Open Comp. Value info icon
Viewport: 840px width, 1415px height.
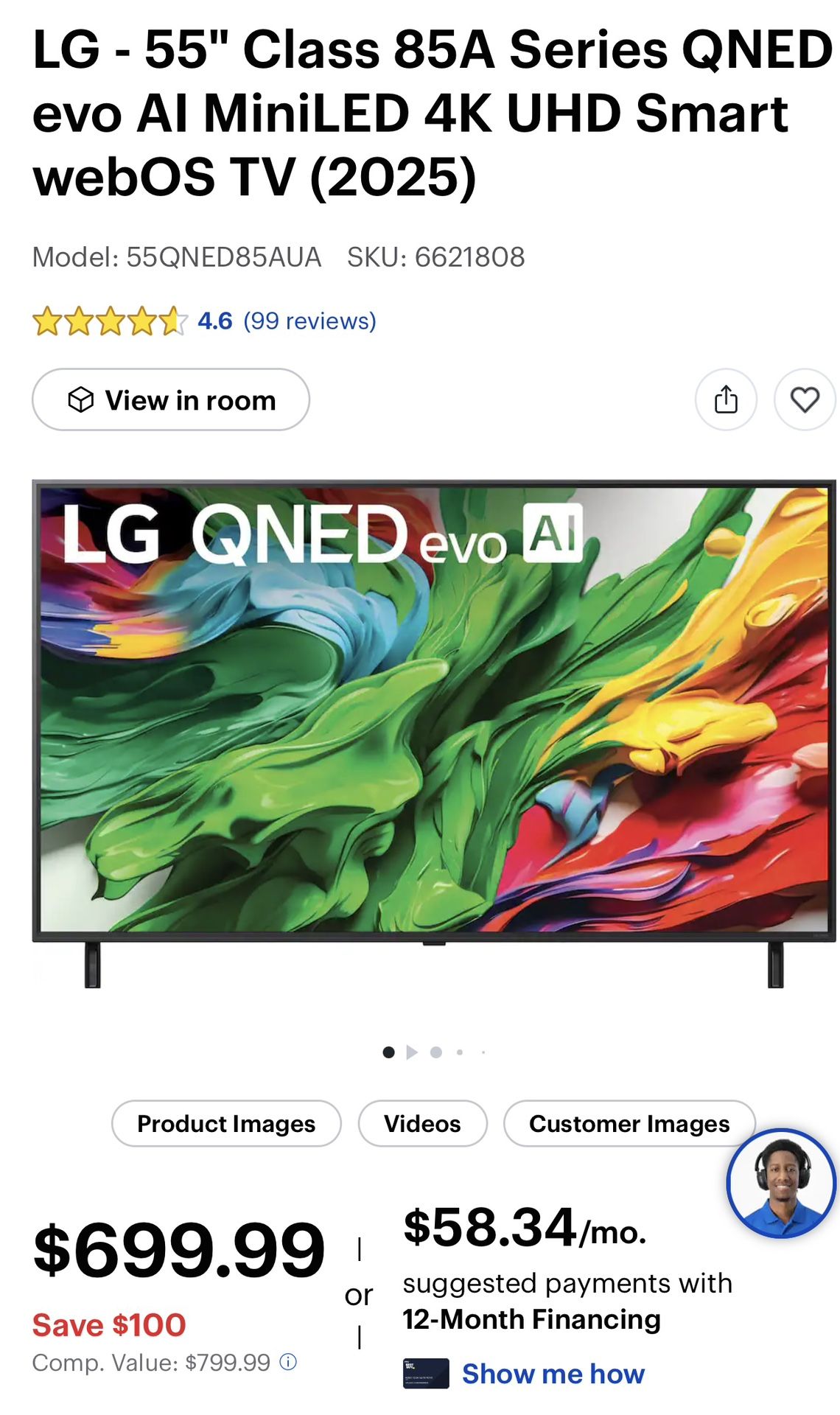tap(289, 1362)
